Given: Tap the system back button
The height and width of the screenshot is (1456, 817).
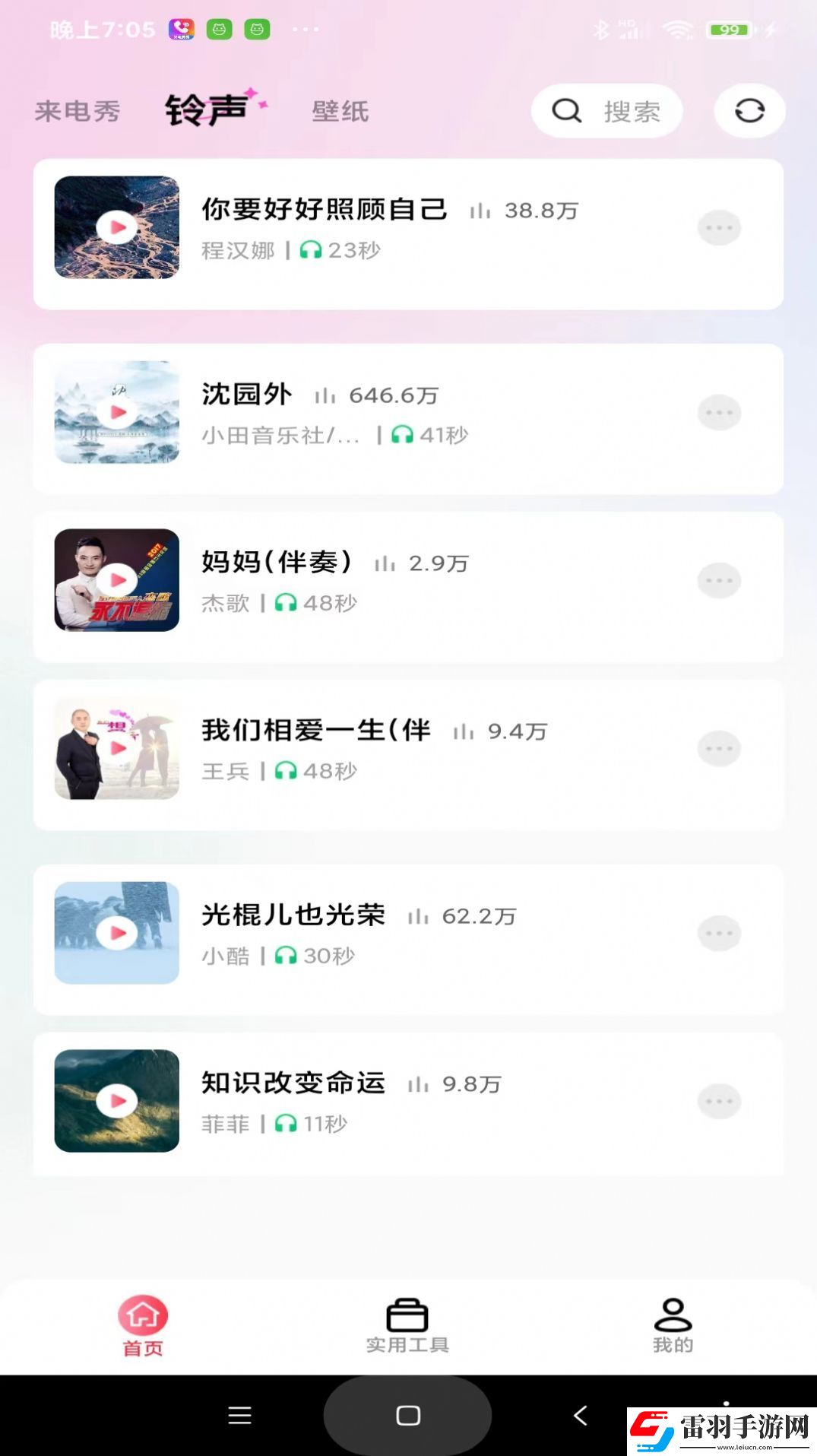Looking at the screenshot, I should click(x=581, y=1415).
